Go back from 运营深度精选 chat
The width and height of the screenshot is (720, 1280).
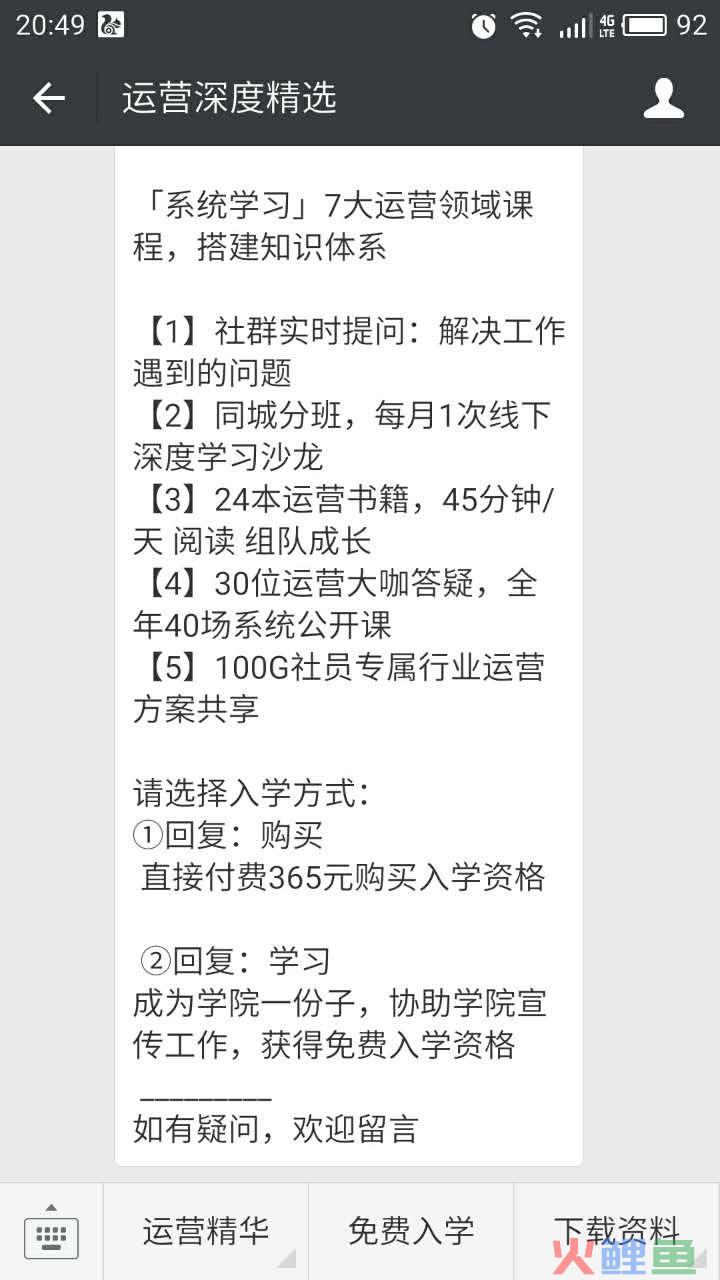(x=48, y=98)
